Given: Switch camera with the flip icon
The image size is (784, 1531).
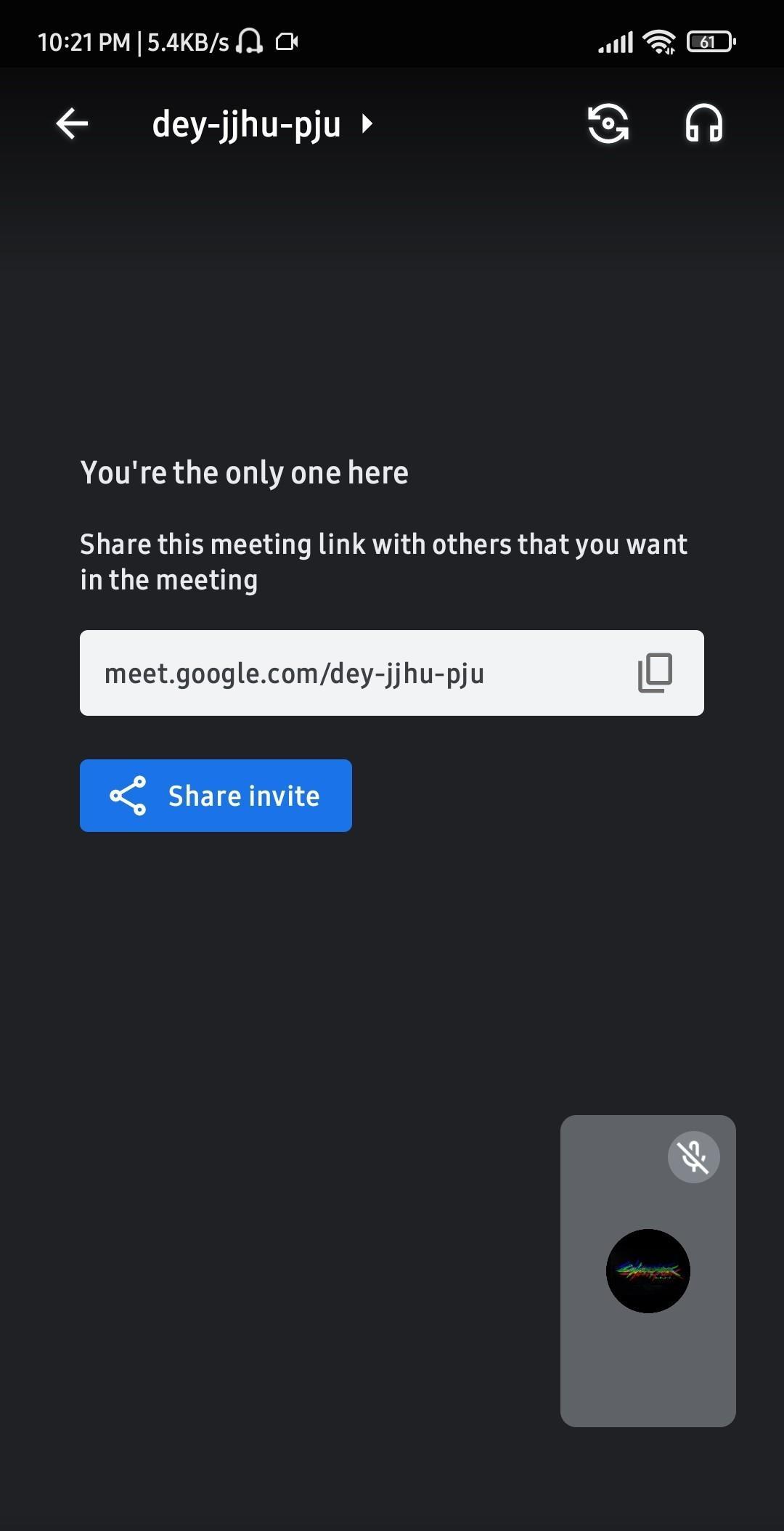Looking at the screenshot, I should (x=608, y=124).
